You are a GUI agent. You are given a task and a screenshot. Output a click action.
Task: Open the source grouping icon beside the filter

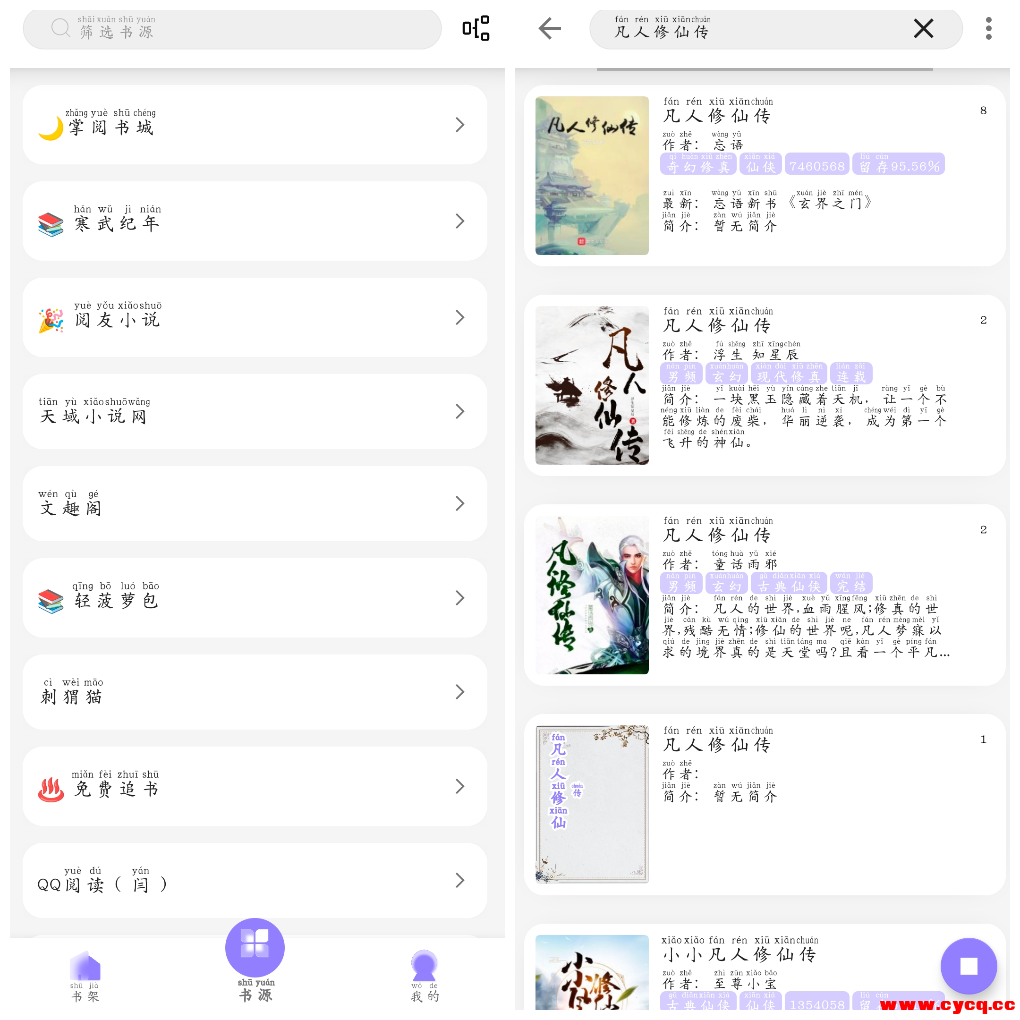point(476,29)
